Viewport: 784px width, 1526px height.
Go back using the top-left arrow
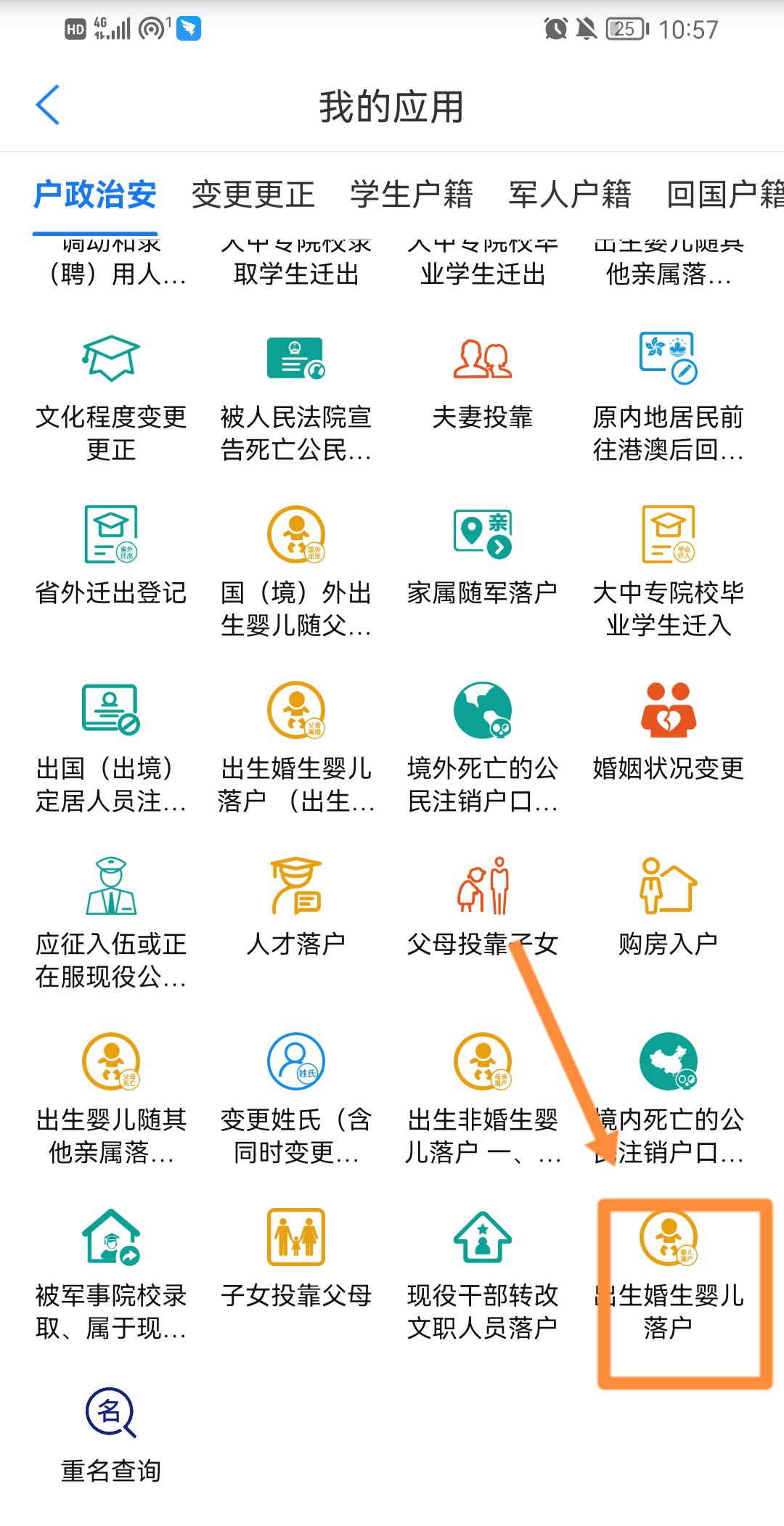pyautogui.click(x=48, y=105)
